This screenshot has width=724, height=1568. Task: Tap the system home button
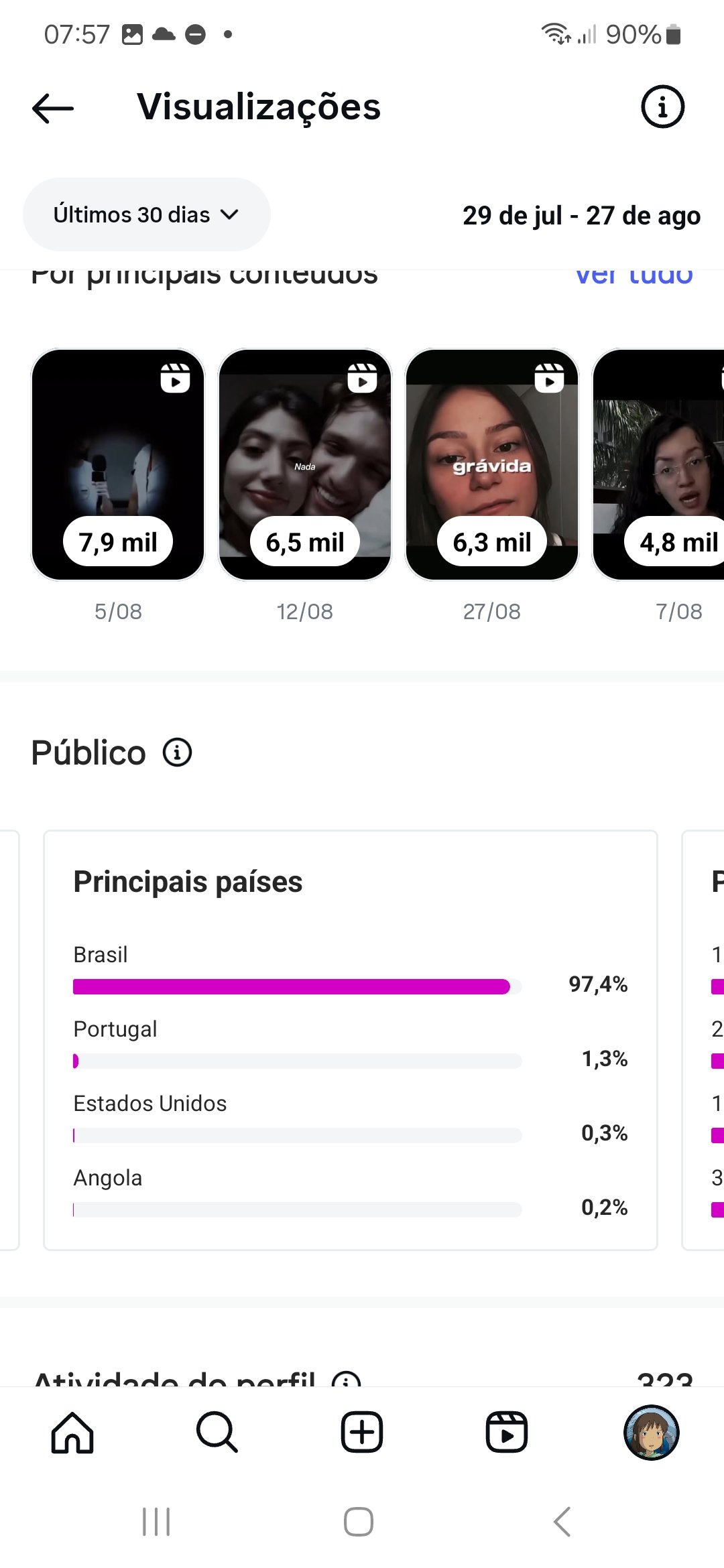[x=359, y=1522]
